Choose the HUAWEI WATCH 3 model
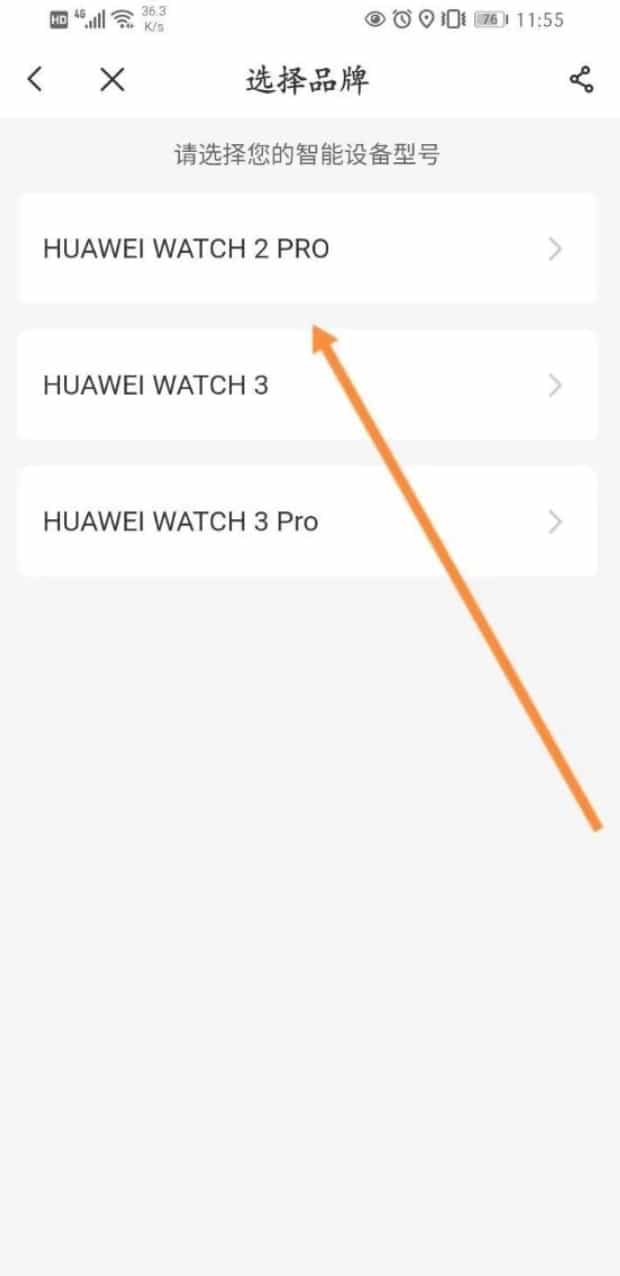 (x=307, y=385)
